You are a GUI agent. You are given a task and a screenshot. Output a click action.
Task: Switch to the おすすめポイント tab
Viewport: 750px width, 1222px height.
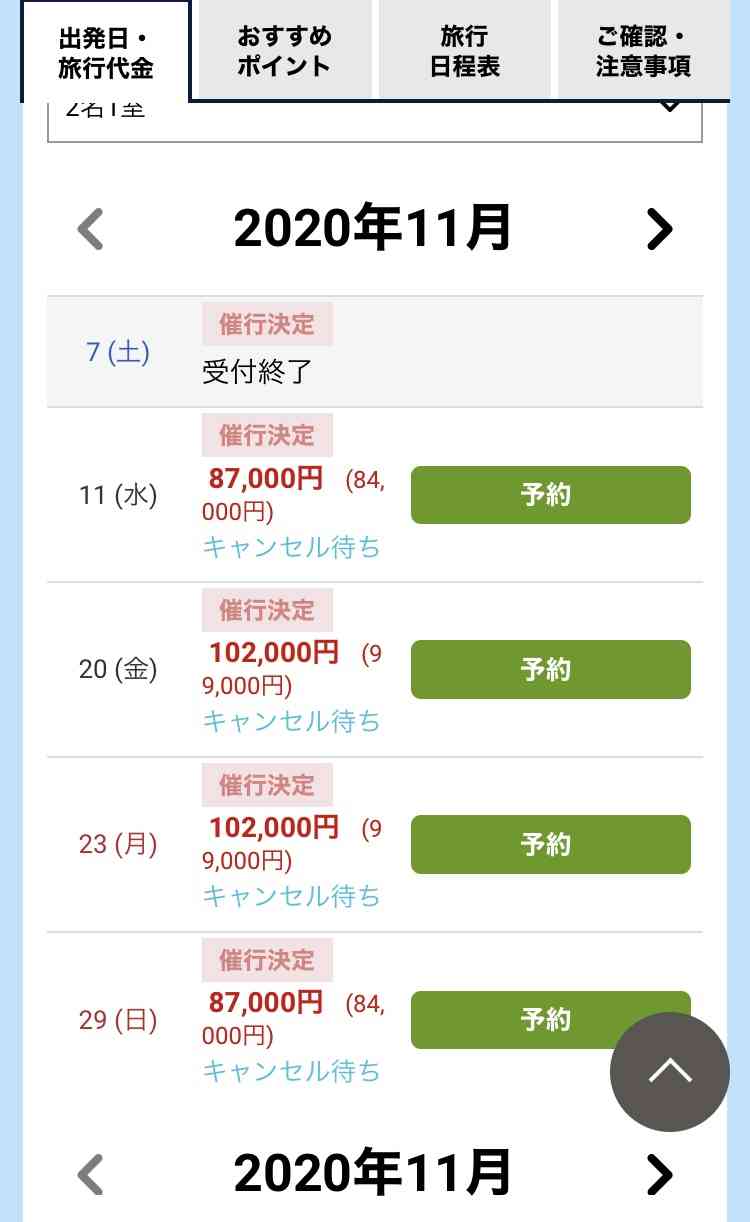pyautogui.click(x=284, y=50)
